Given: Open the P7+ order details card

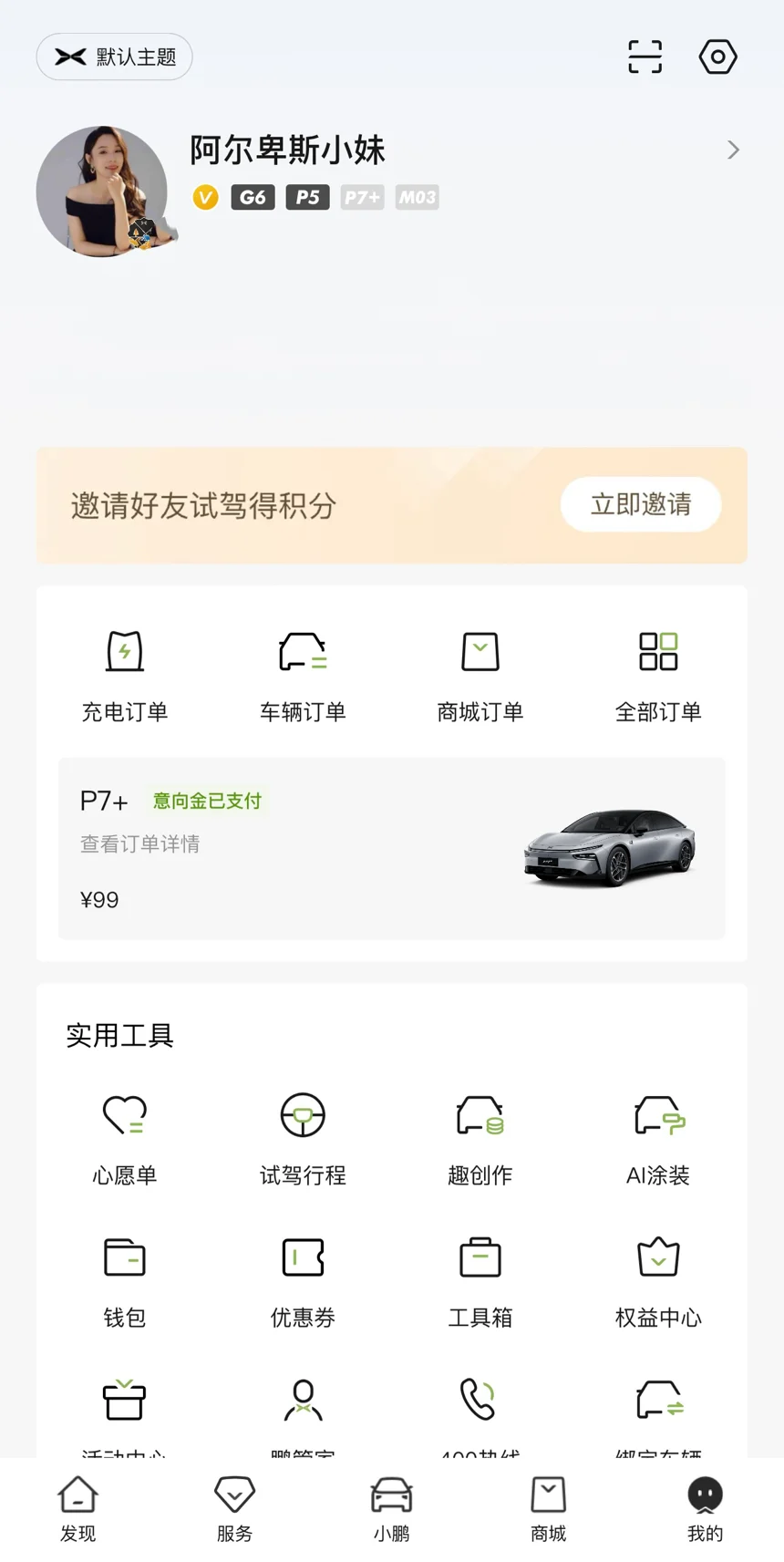Looking at the screenshot, I should point(392,848).
